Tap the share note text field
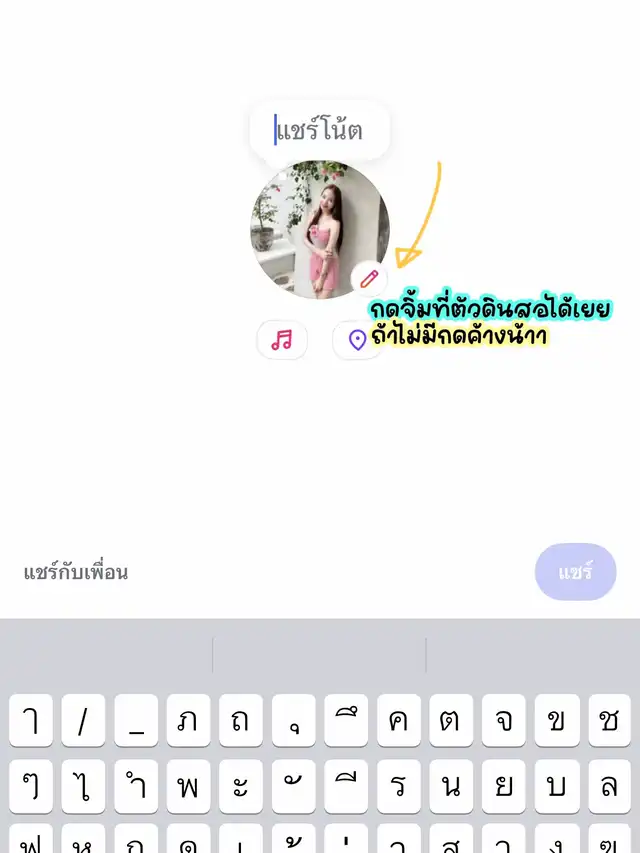Image resolution: width=640 pixels, height=853 pixels. [319, 130]
